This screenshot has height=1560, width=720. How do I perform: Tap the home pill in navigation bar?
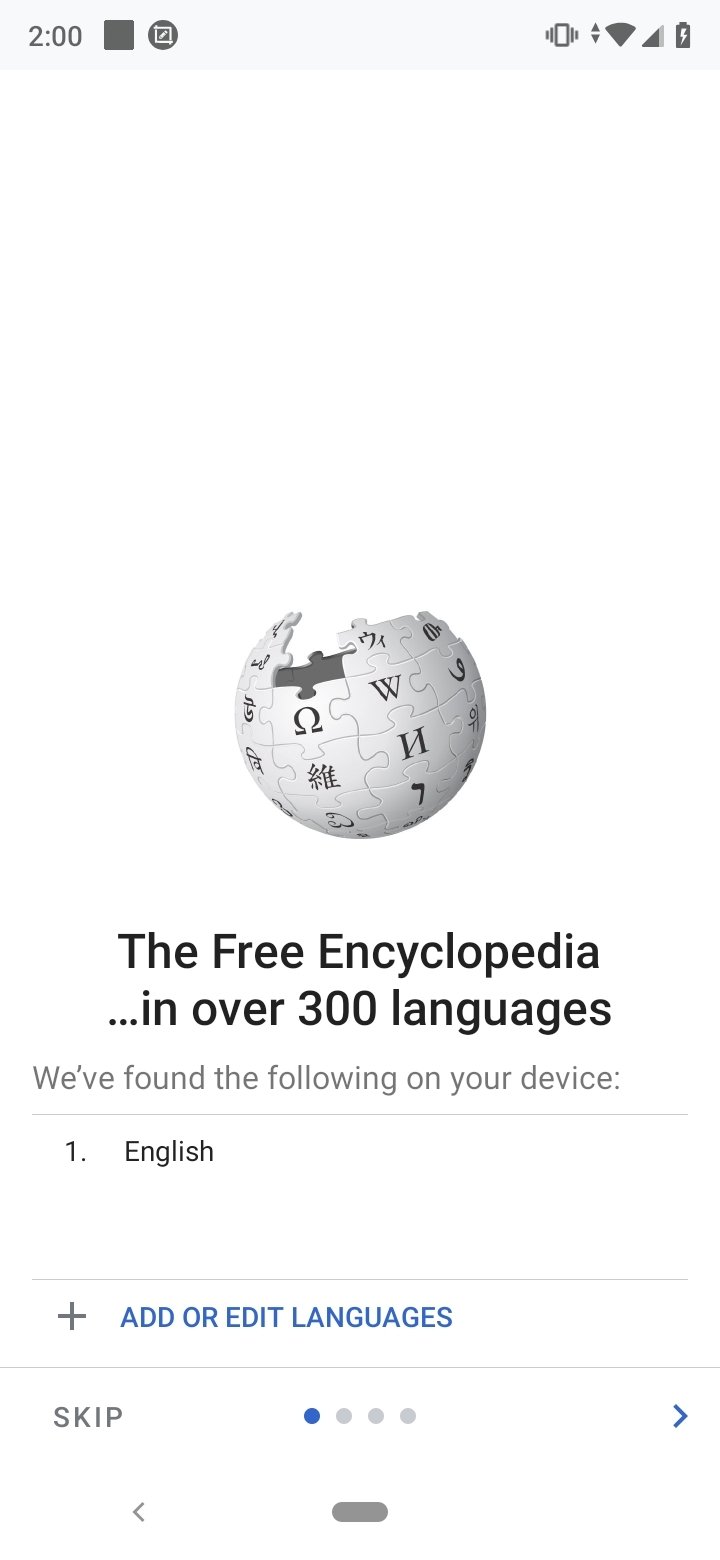pos(360,1512)
